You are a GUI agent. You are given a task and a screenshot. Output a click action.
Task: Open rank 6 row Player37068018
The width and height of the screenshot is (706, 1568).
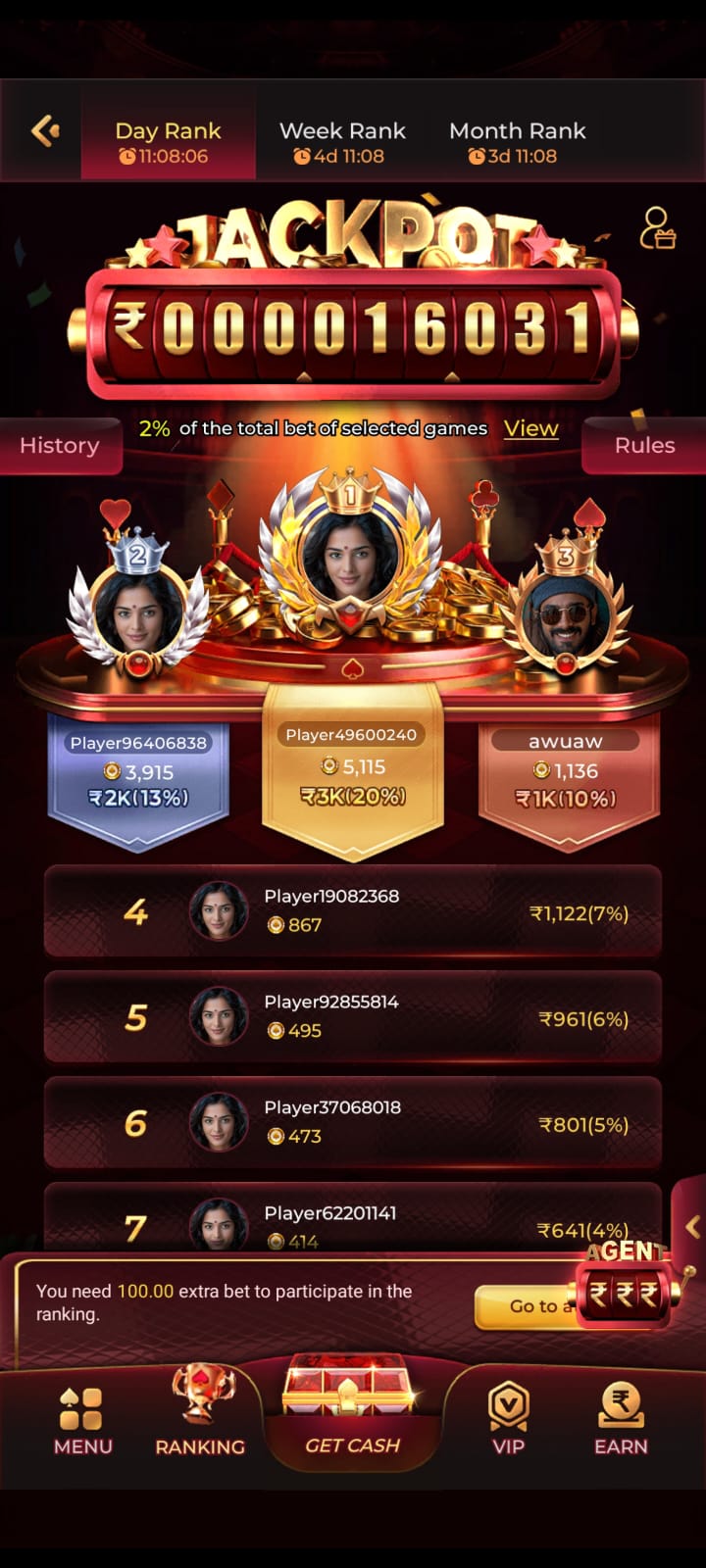(x=353, y=1123)
